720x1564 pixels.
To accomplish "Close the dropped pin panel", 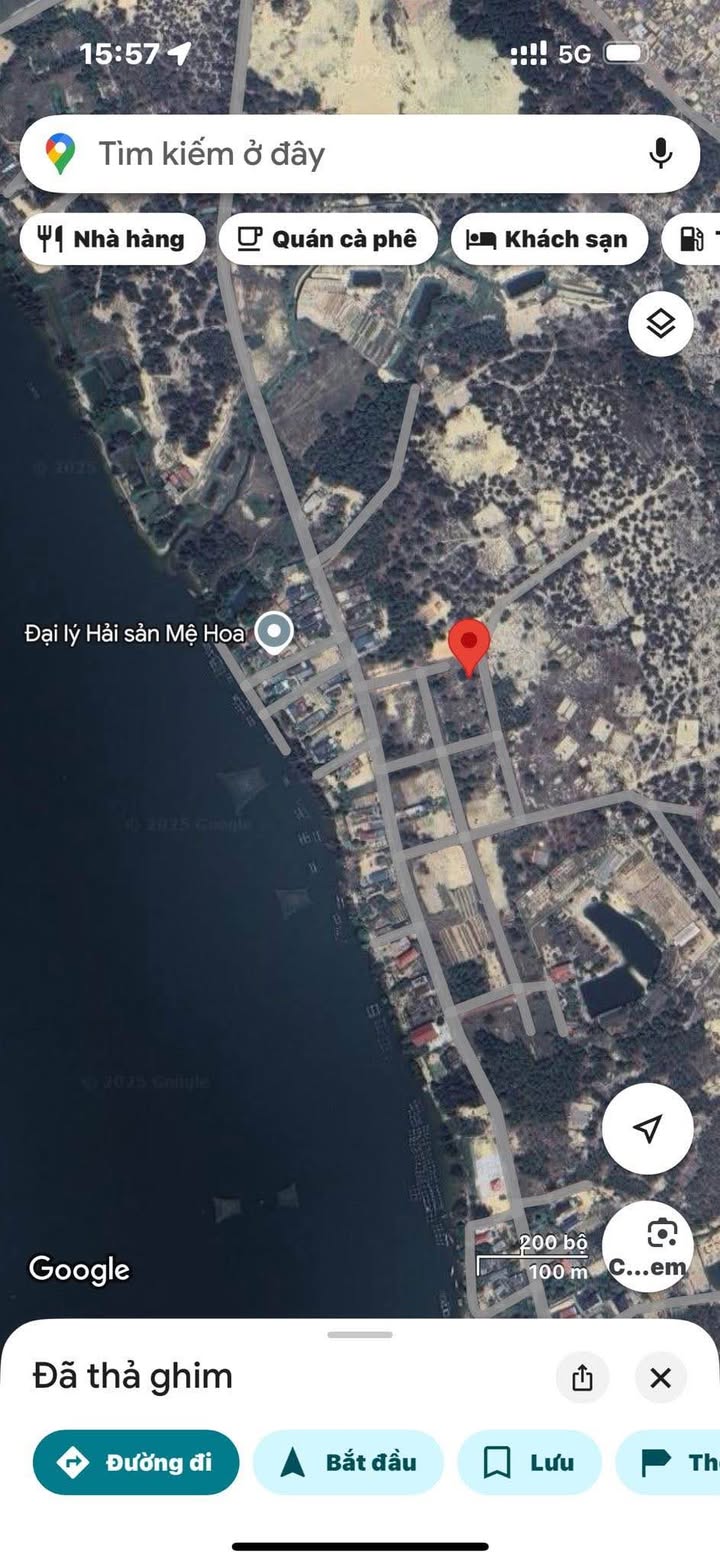I will point(660,1378).
